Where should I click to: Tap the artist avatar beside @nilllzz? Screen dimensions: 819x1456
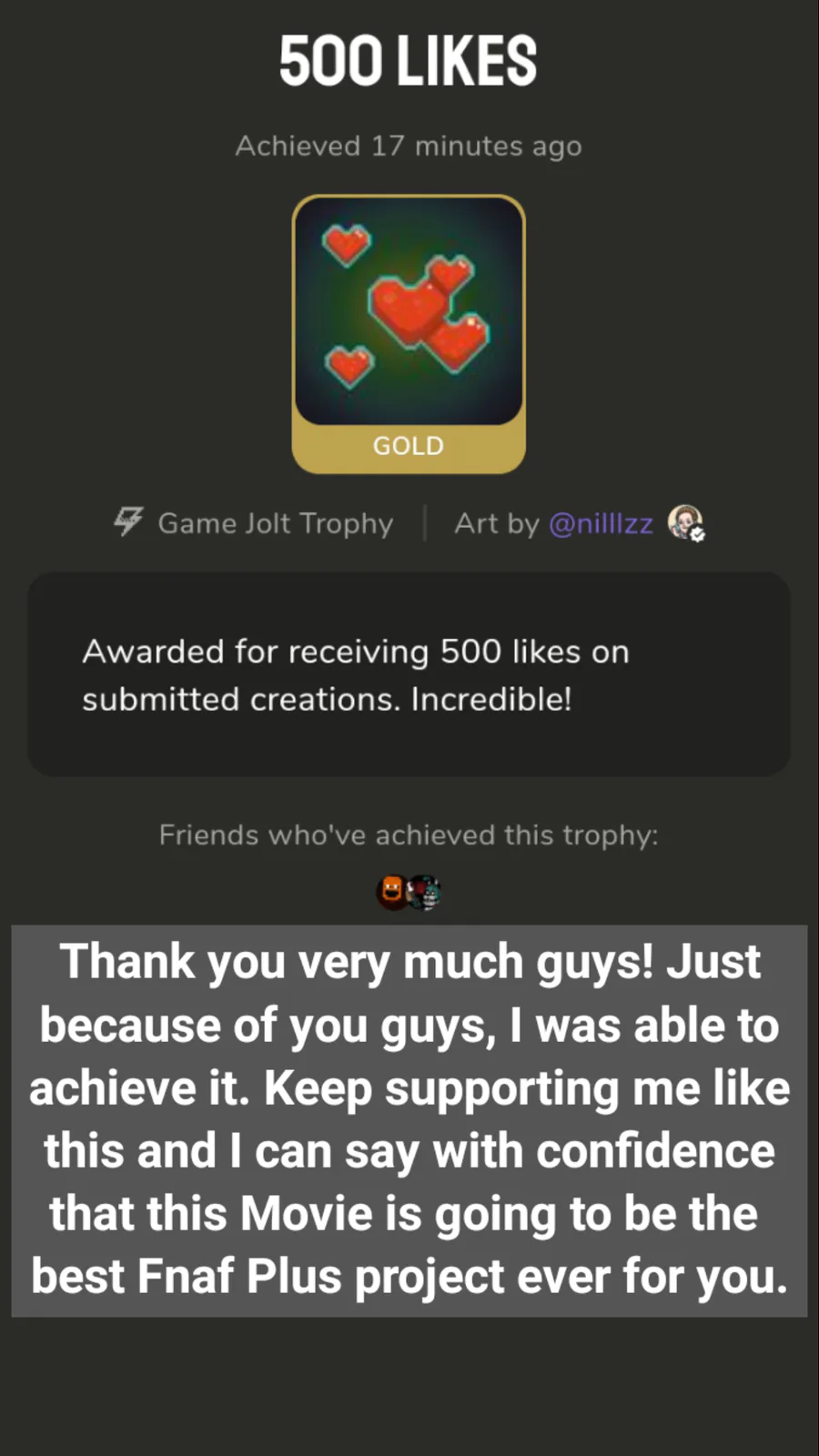click(685, 522)
